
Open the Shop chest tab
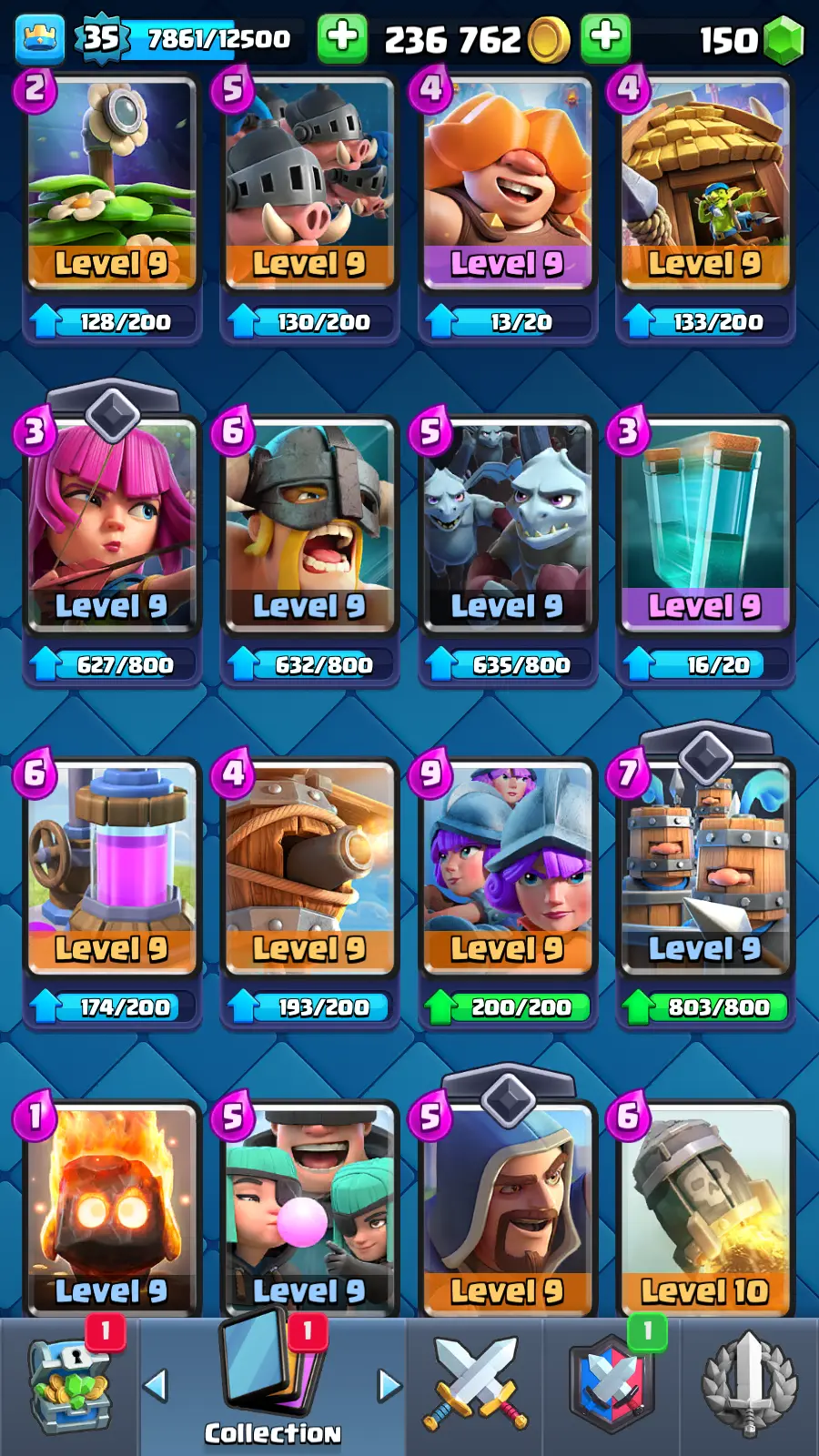(69, 1388)
